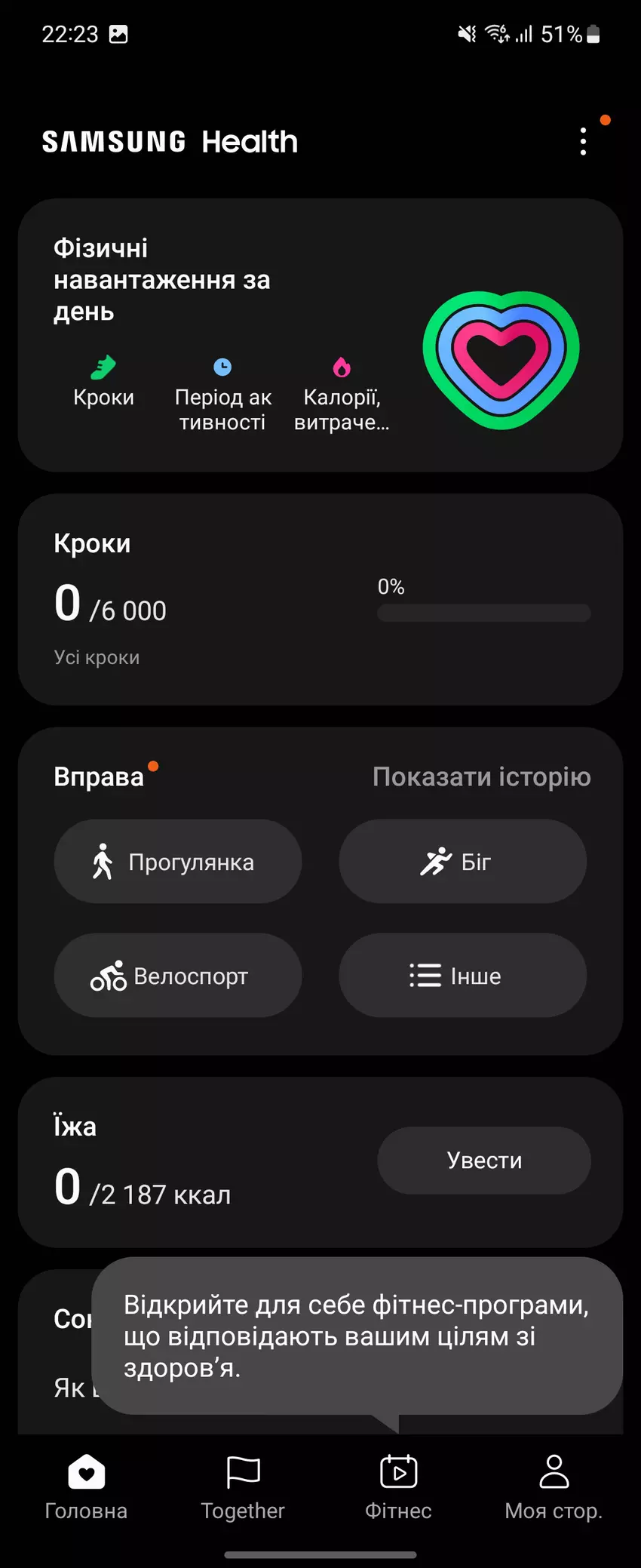Open Інше exercise list
The height and width of the screenshot is (1568, 641).
point(462,976)
